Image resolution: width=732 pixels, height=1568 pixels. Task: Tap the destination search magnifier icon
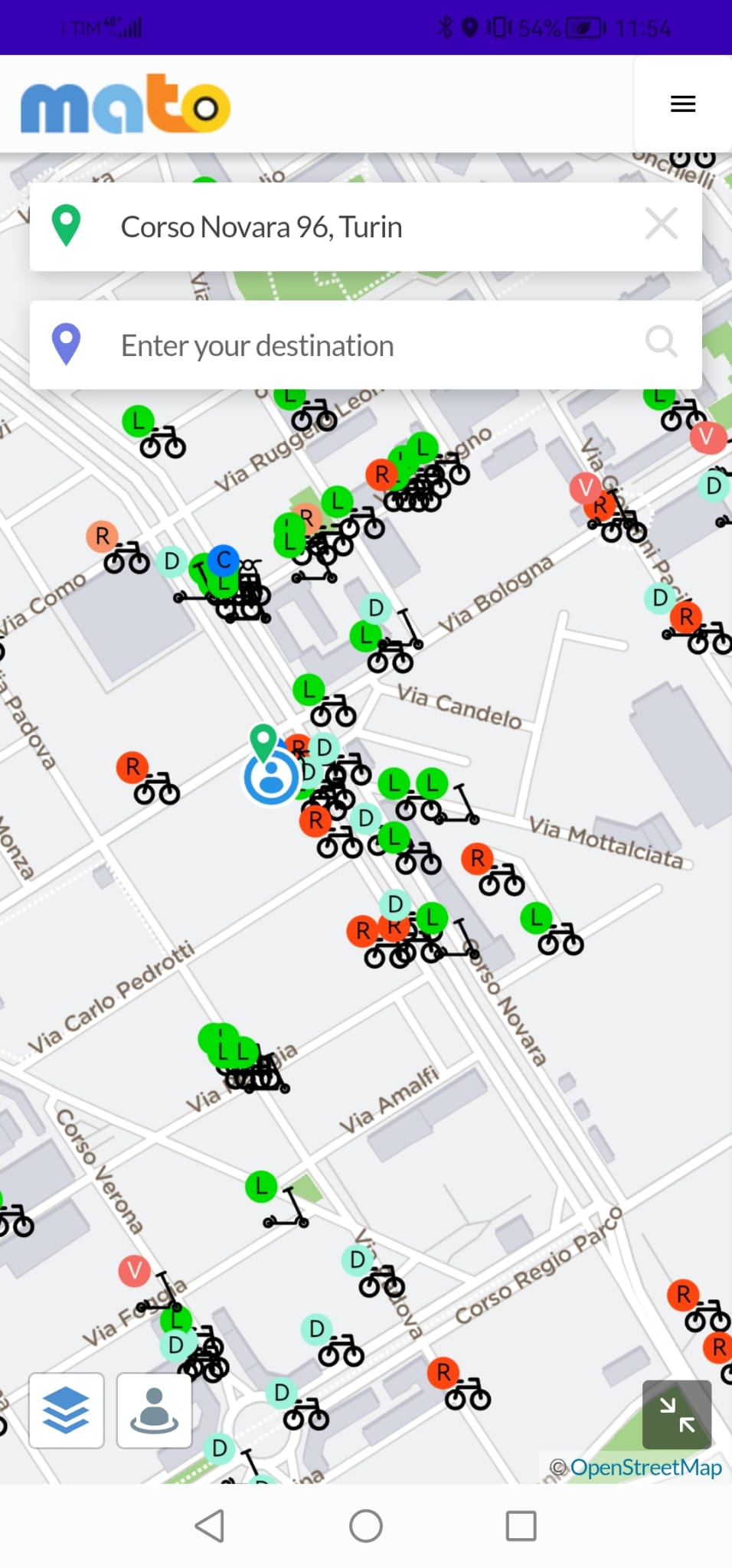(662, 342)
